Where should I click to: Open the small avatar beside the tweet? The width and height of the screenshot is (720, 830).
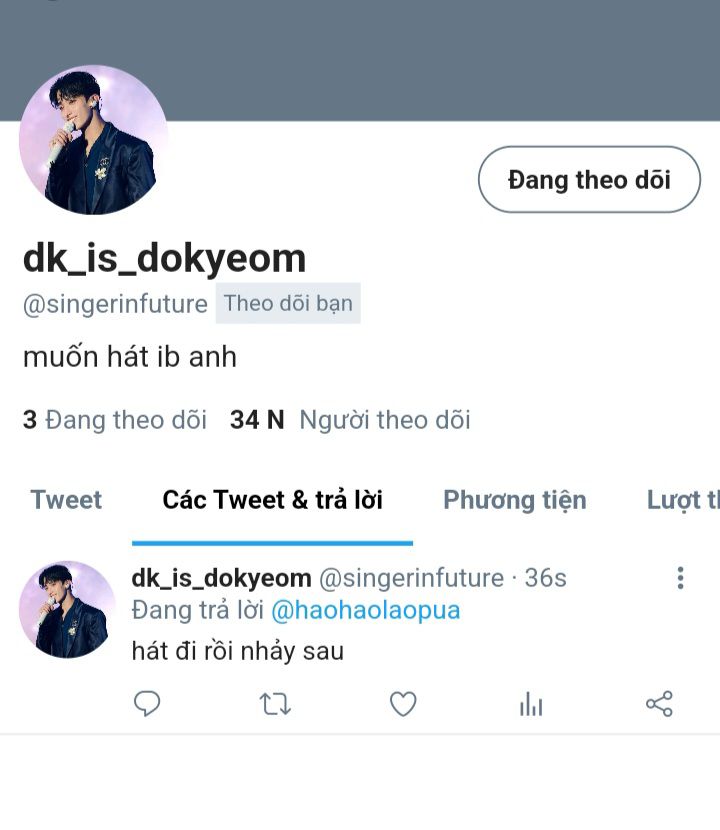coord(67,609)
